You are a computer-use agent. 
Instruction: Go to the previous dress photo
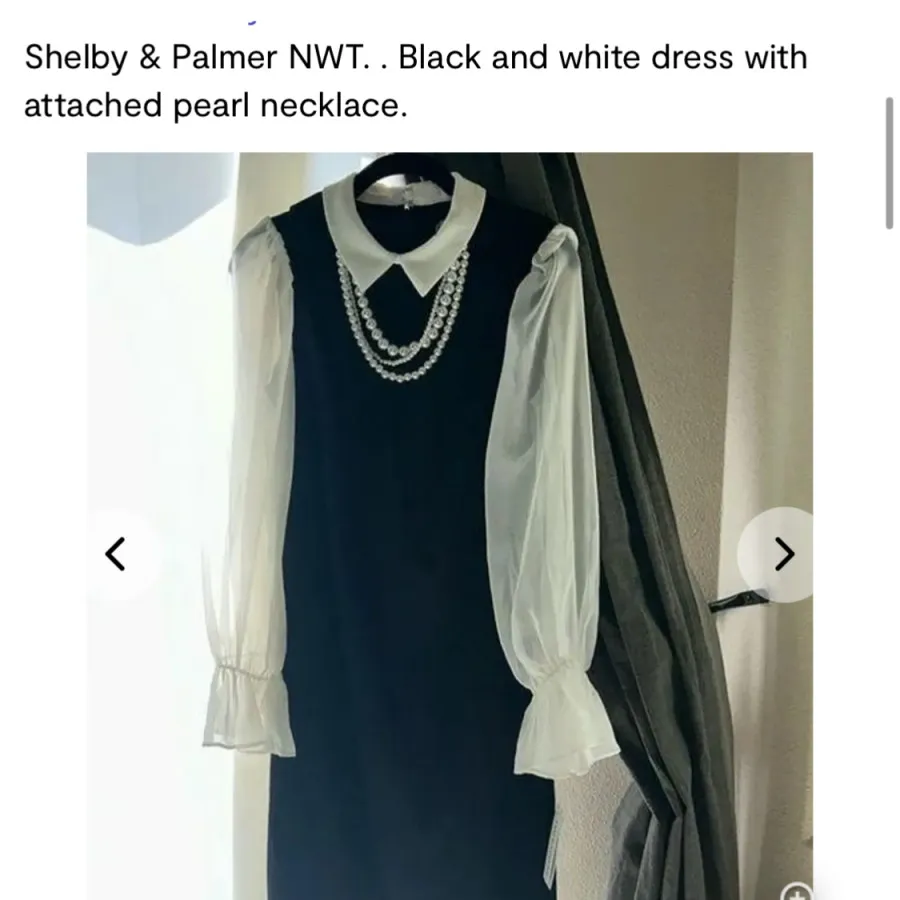(x=117, y=552)
